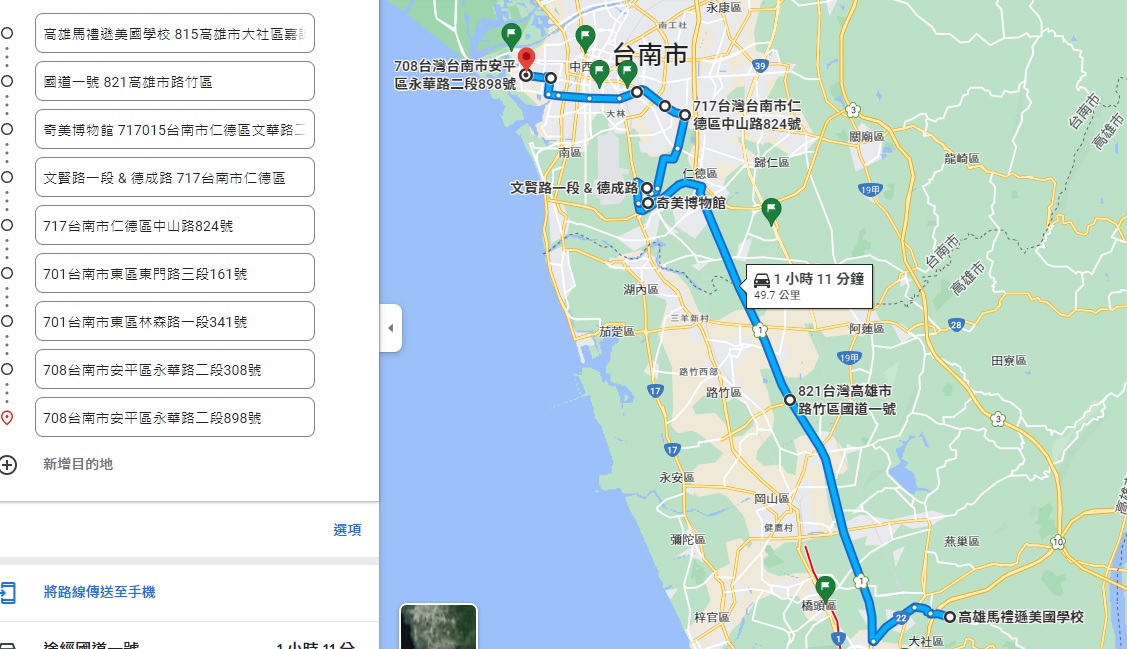Viewport: 1127px width, 649px height.
Task: Send the route to phone (將路線傳送至手機)
Action: click(99, 592)
